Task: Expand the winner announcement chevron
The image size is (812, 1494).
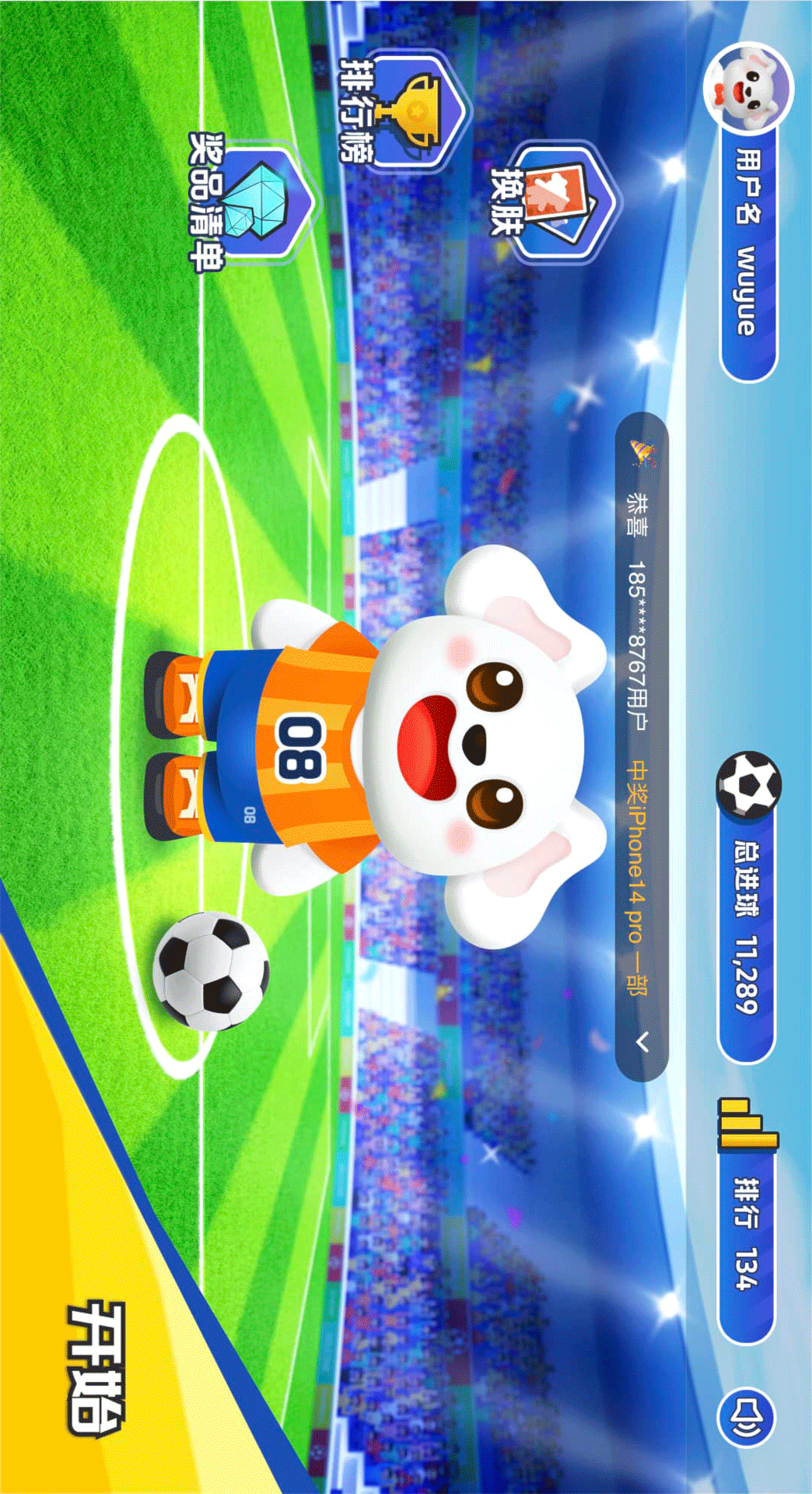Action: tap(642, 1042)
